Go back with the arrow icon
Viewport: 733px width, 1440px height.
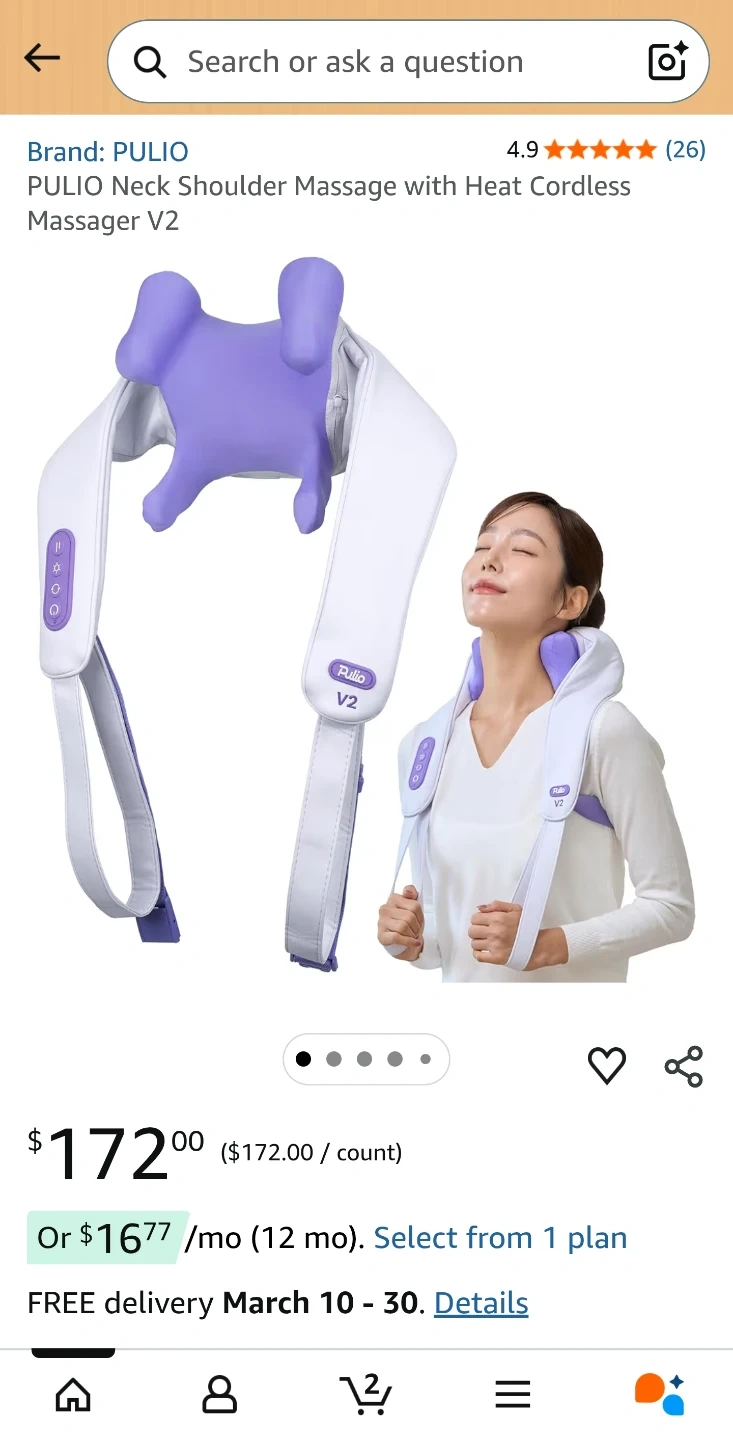click(x=42, y=59)
